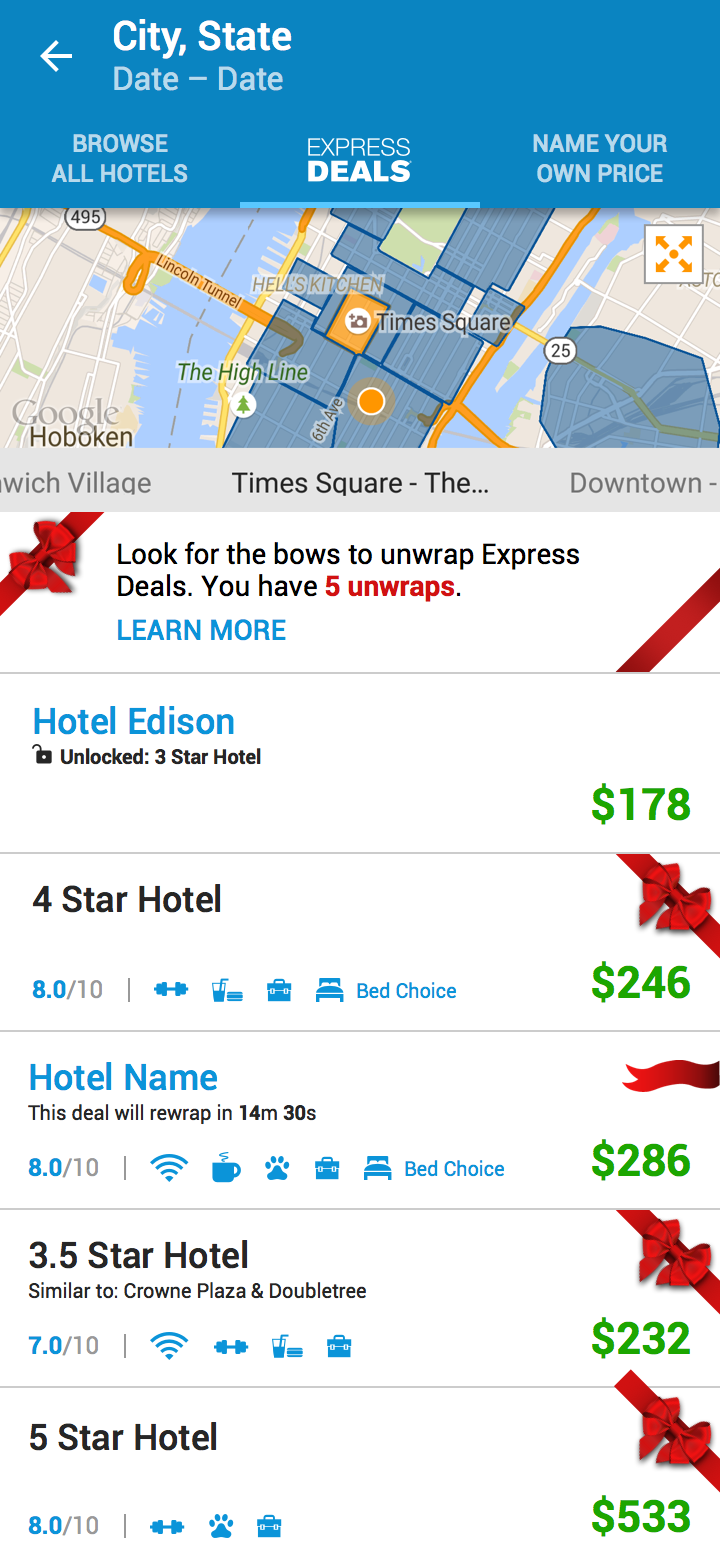This screenshot has height=1564, width=720.
Task: Tap the Times Square camera marker on map
Action: [x=357, y=321]
